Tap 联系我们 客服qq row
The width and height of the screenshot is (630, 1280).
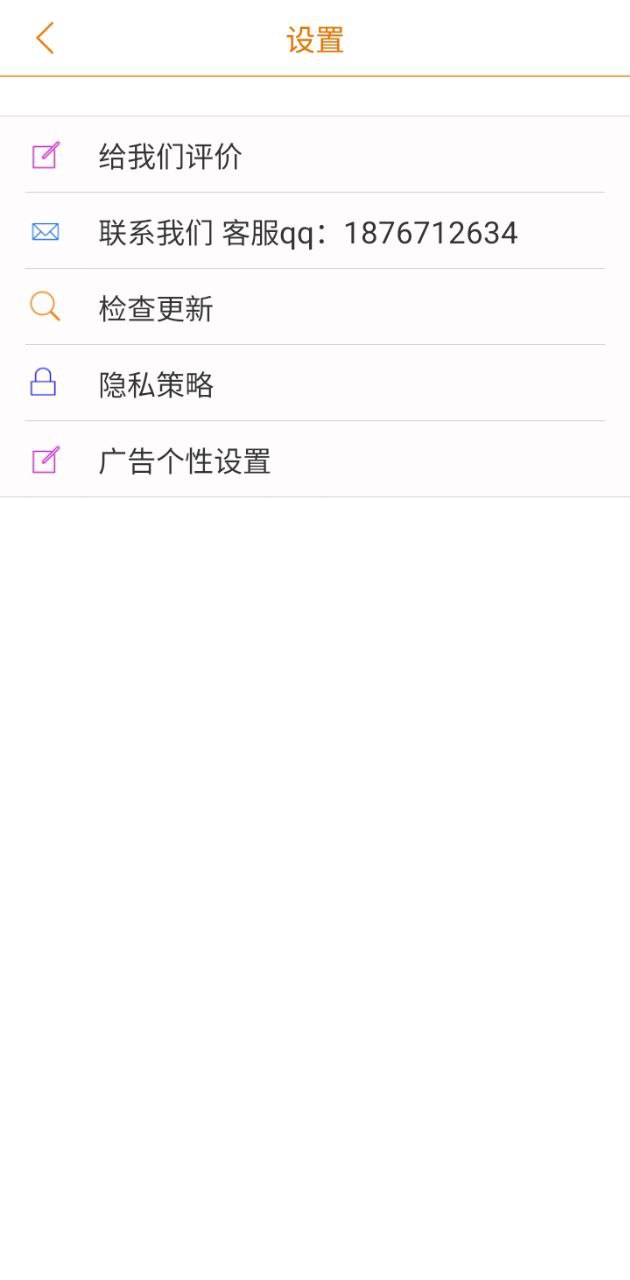pyautogui.click(x=308, y=232)
